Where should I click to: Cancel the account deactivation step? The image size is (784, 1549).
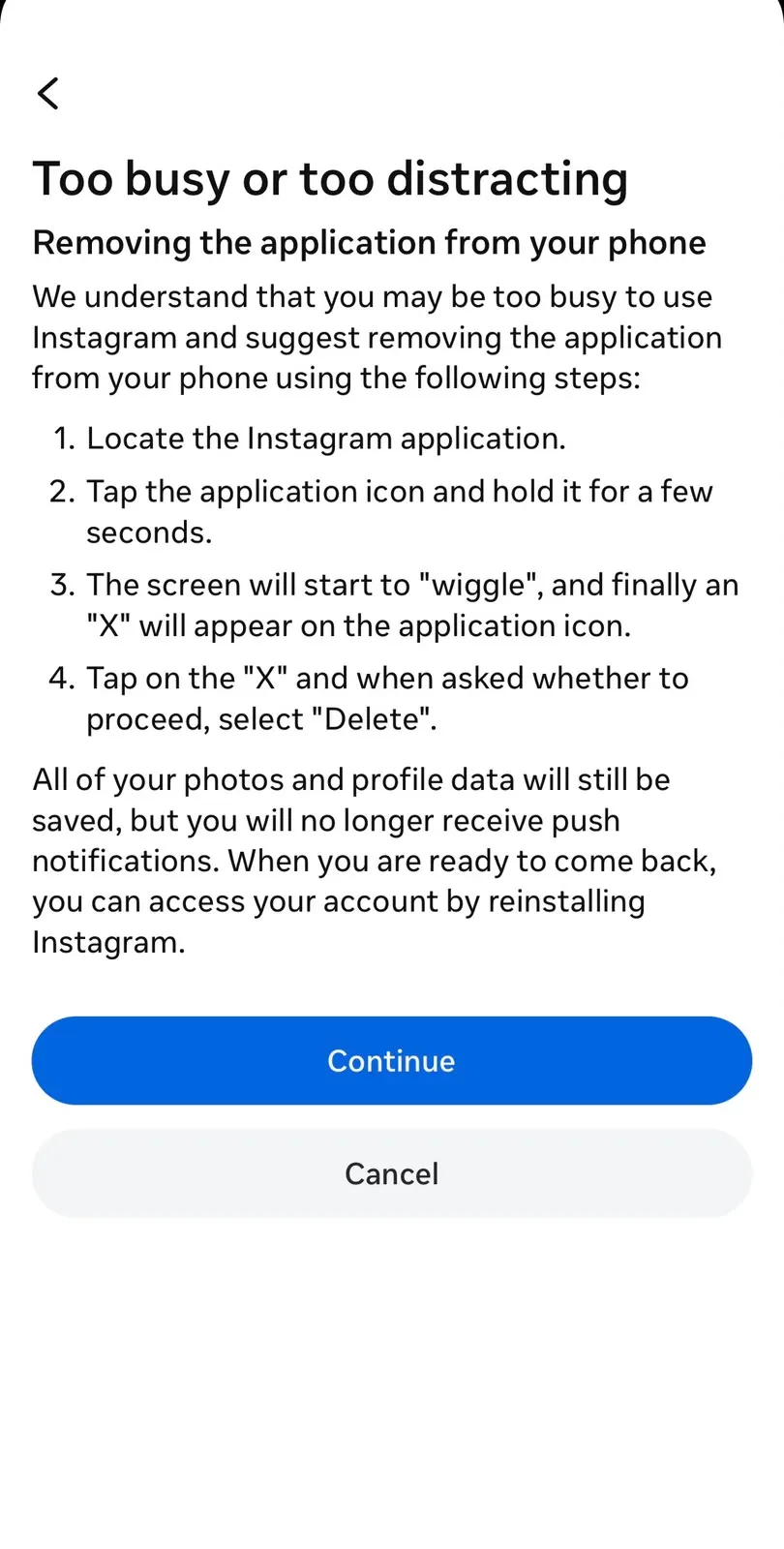coord(392,1173)
